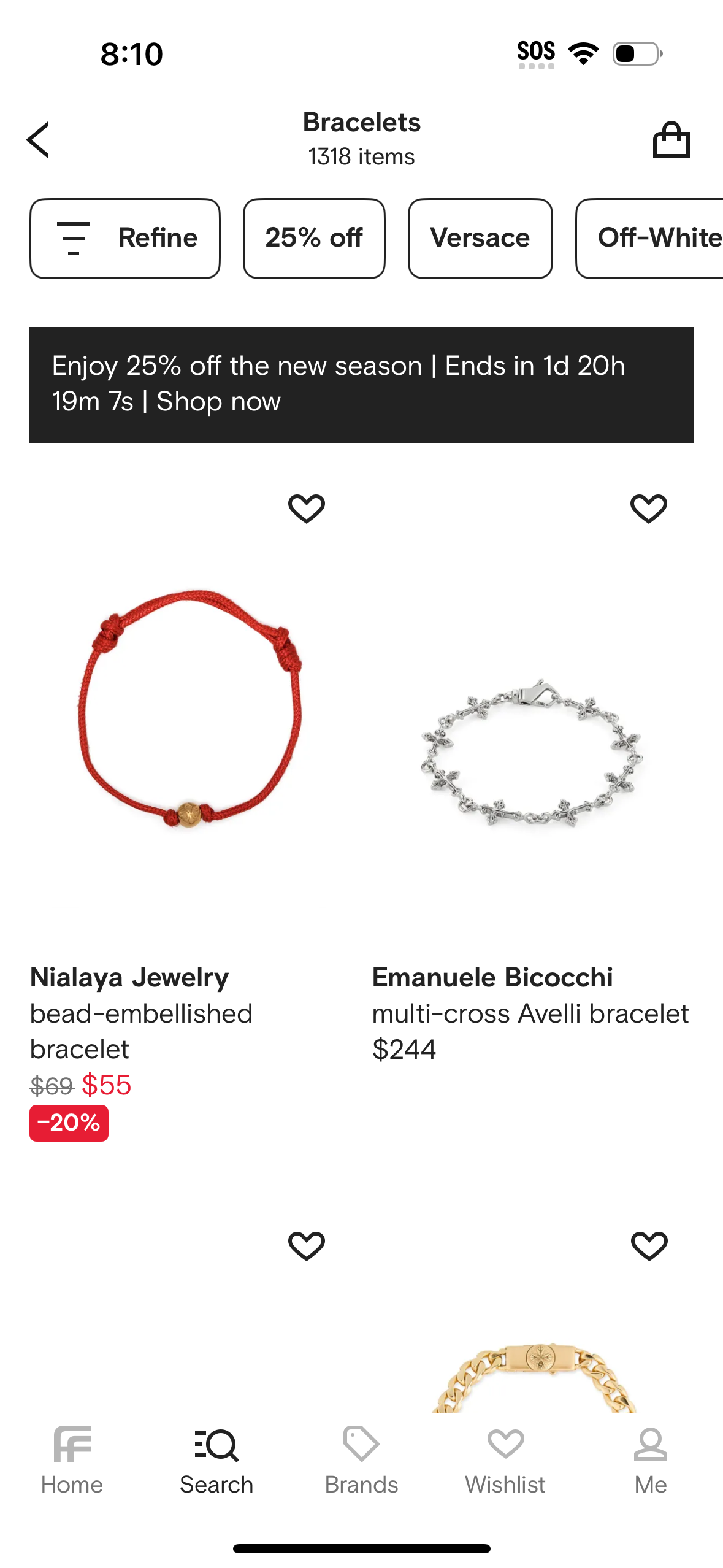723x1568 pixels.
Task: Wishlist the gold chain bracelet
Action: click(x=649, y=1246)
